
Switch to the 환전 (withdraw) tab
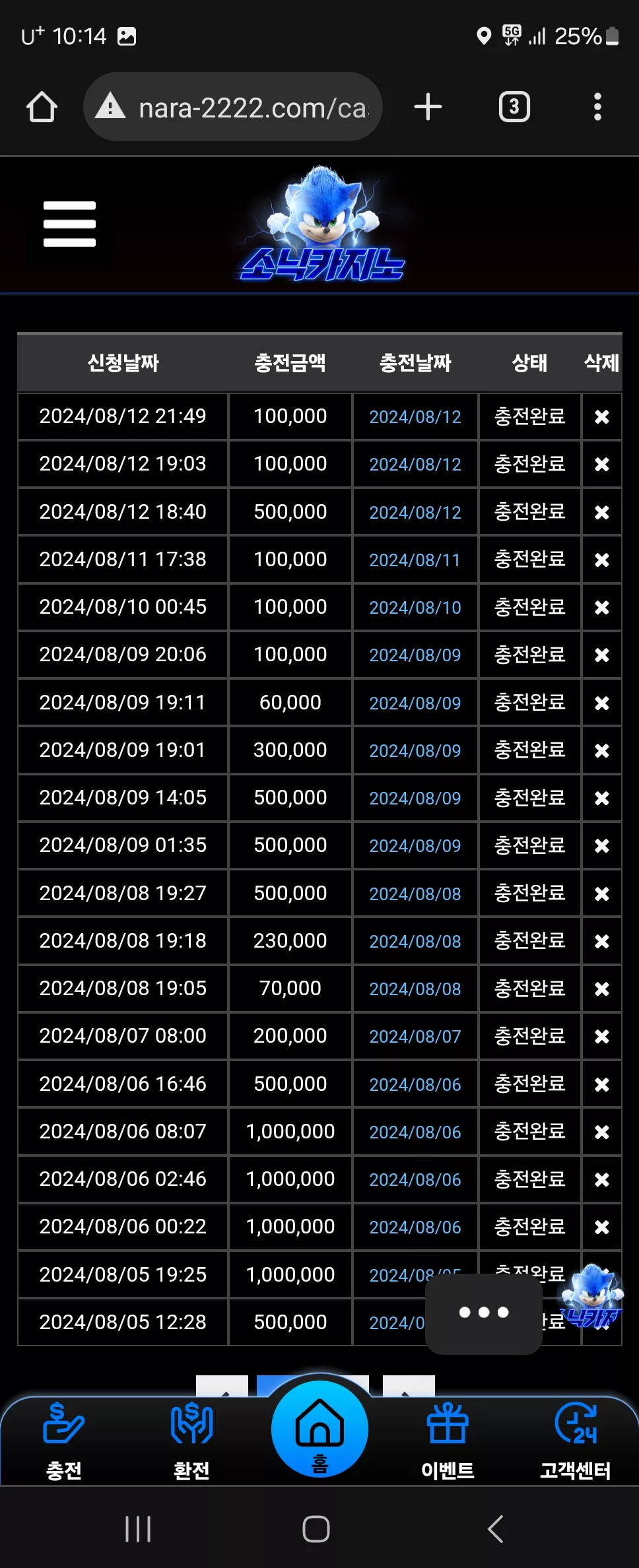(191, 1441)
